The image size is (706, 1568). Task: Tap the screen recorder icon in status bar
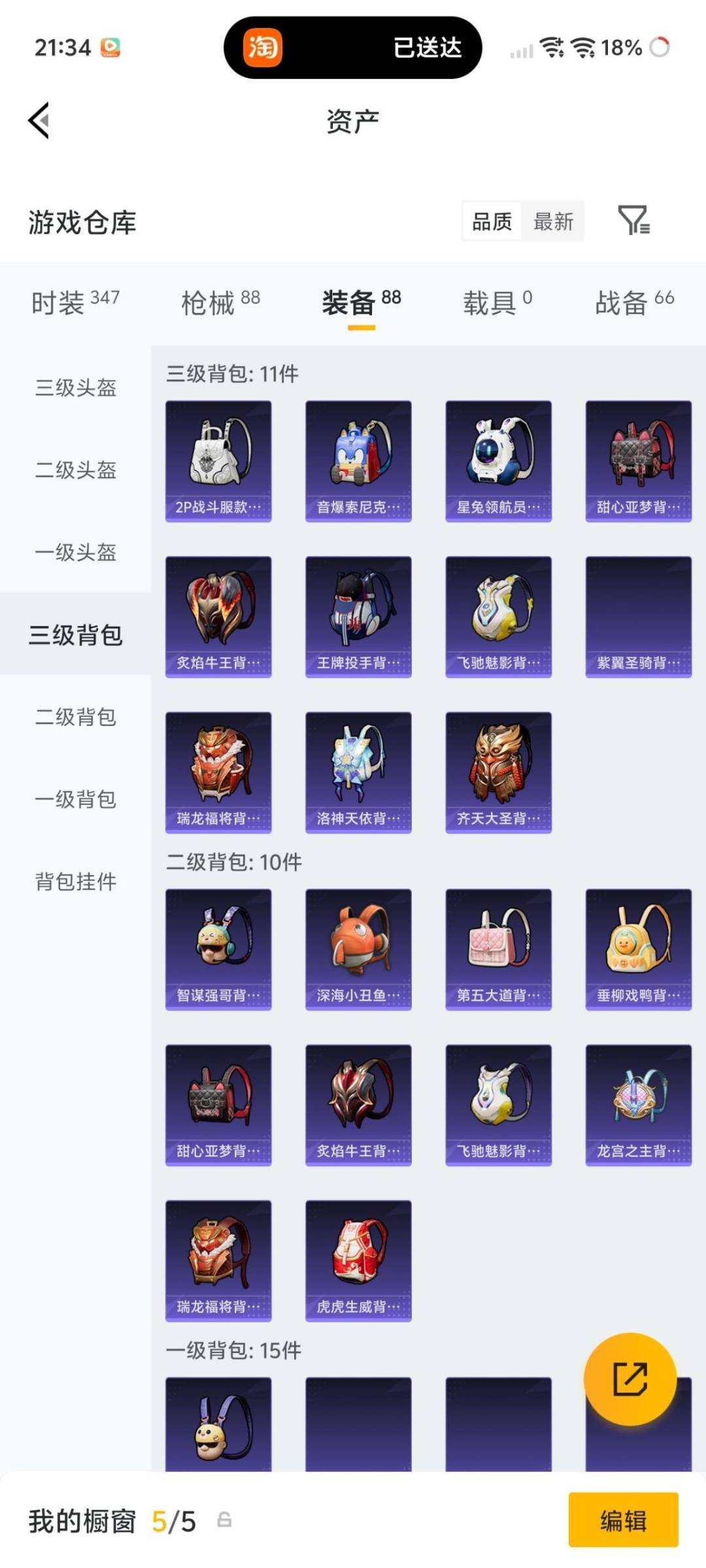pos(111,46)
